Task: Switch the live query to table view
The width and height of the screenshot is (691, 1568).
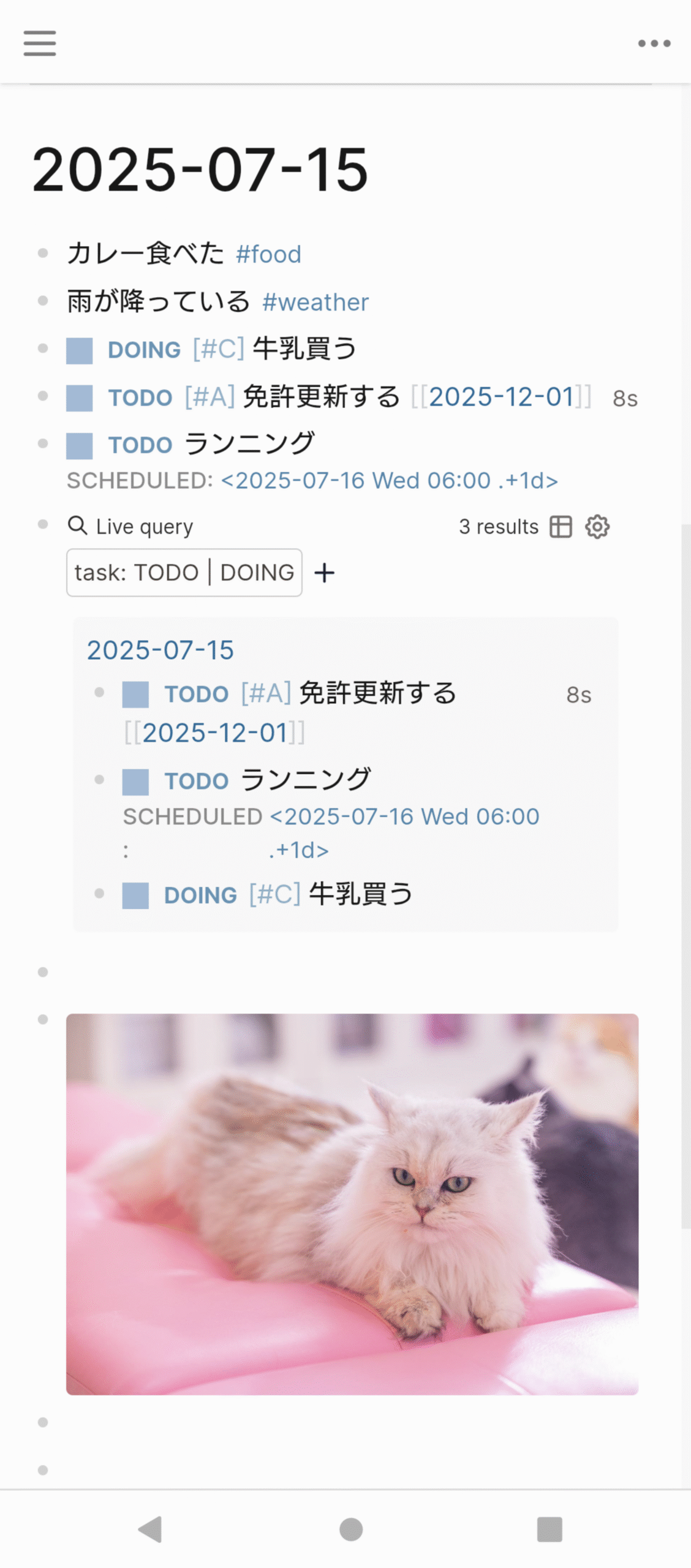Action: (x=561, y=527)
